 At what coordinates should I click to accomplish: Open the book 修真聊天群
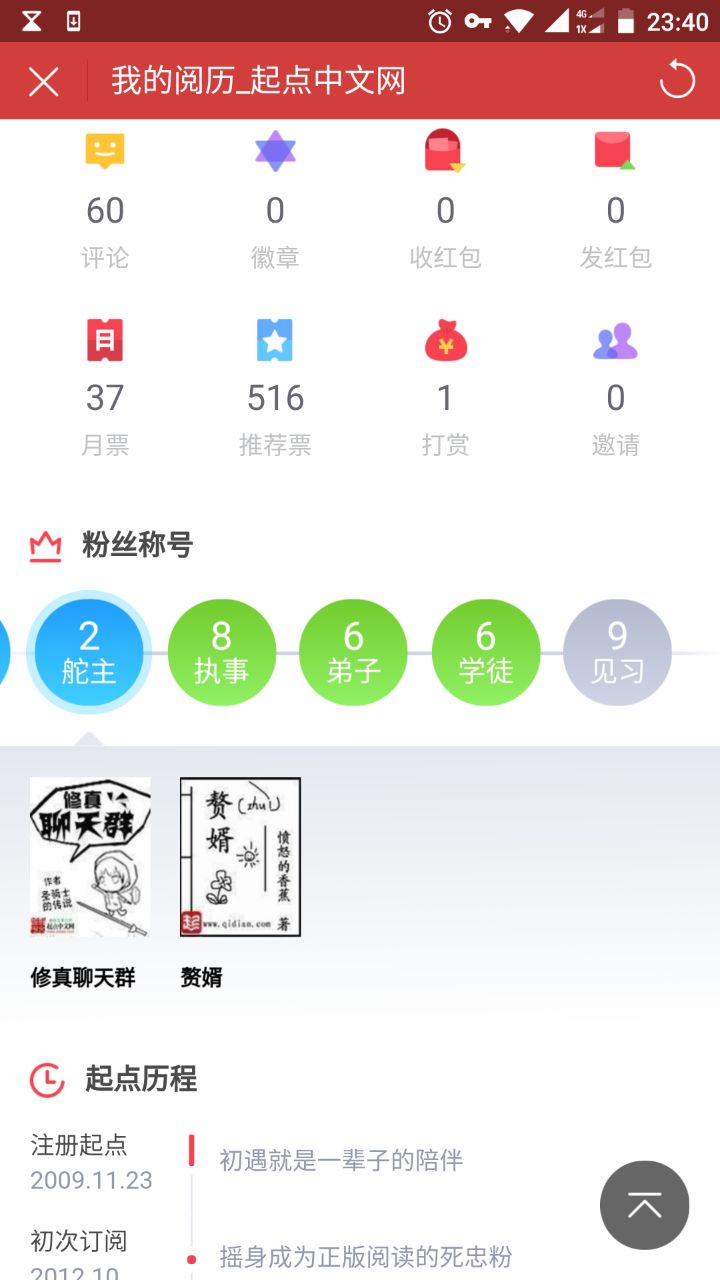tap(90, 857)
